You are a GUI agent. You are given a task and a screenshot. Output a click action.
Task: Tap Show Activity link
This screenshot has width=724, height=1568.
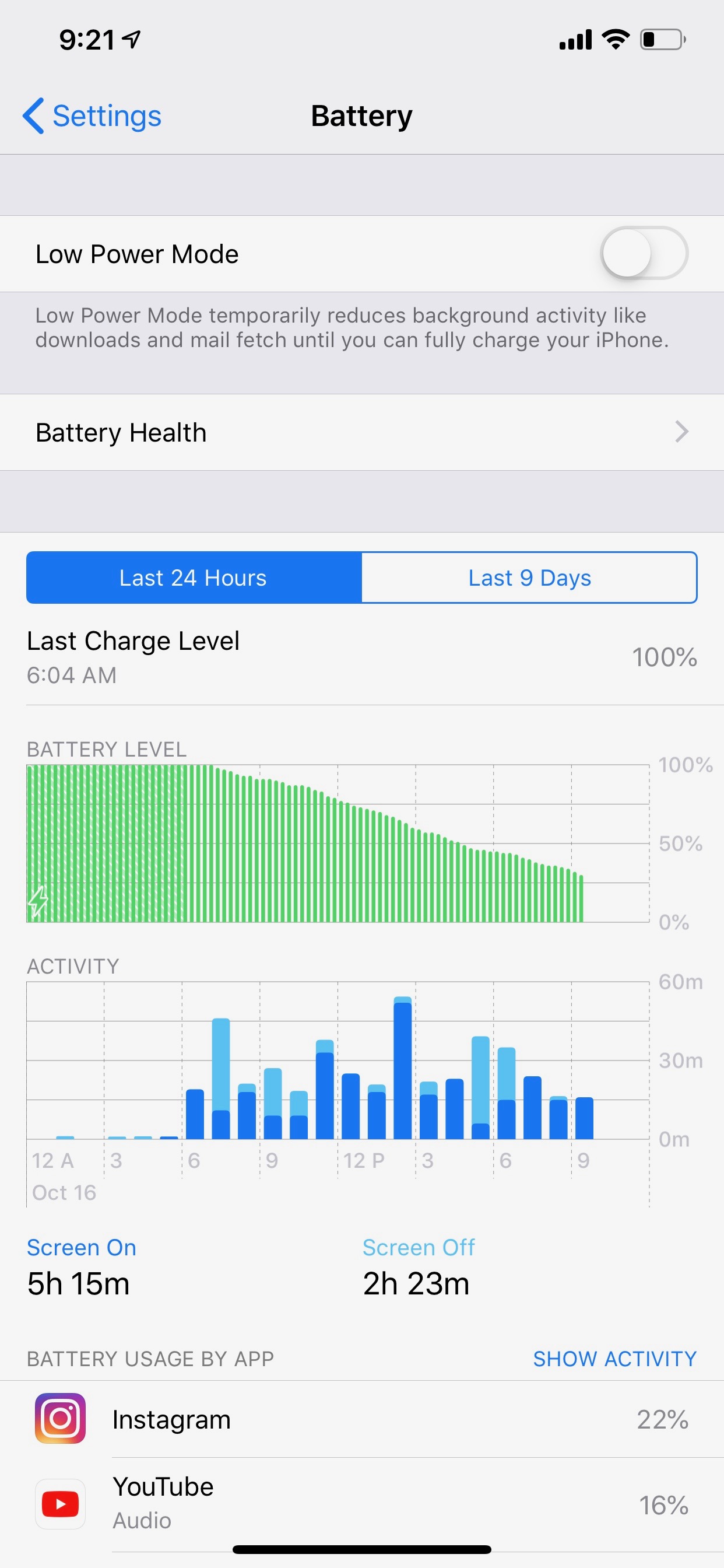[614, 1359]
